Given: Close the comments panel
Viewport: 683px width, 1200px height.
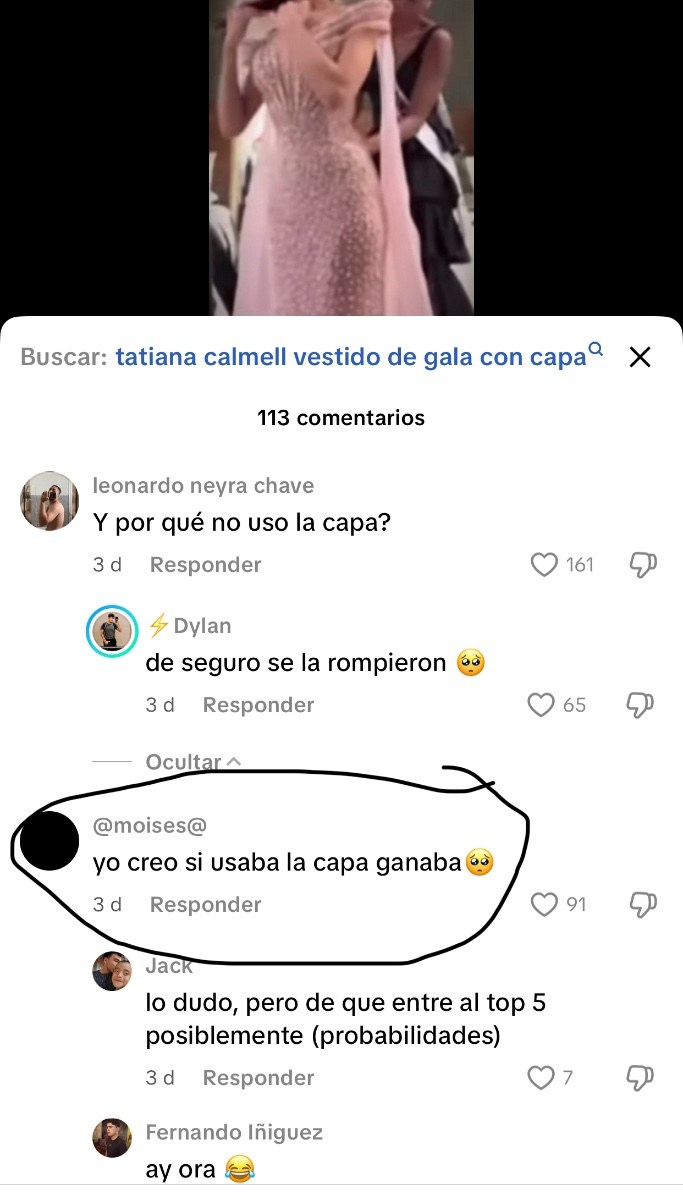Looking at the screenshot, I should pos(640,357).
